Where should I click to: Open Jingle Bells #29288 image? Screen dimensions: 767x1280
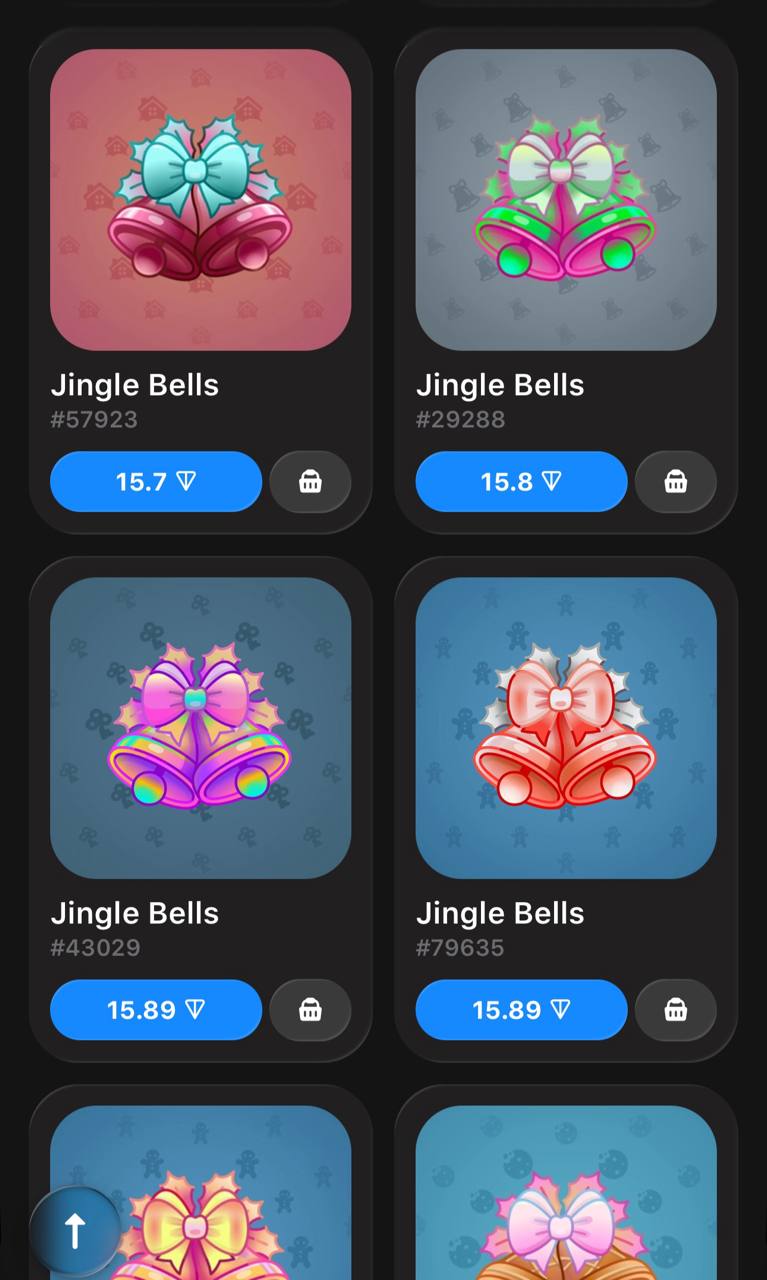pyautogui.click(x=566, y=200)
